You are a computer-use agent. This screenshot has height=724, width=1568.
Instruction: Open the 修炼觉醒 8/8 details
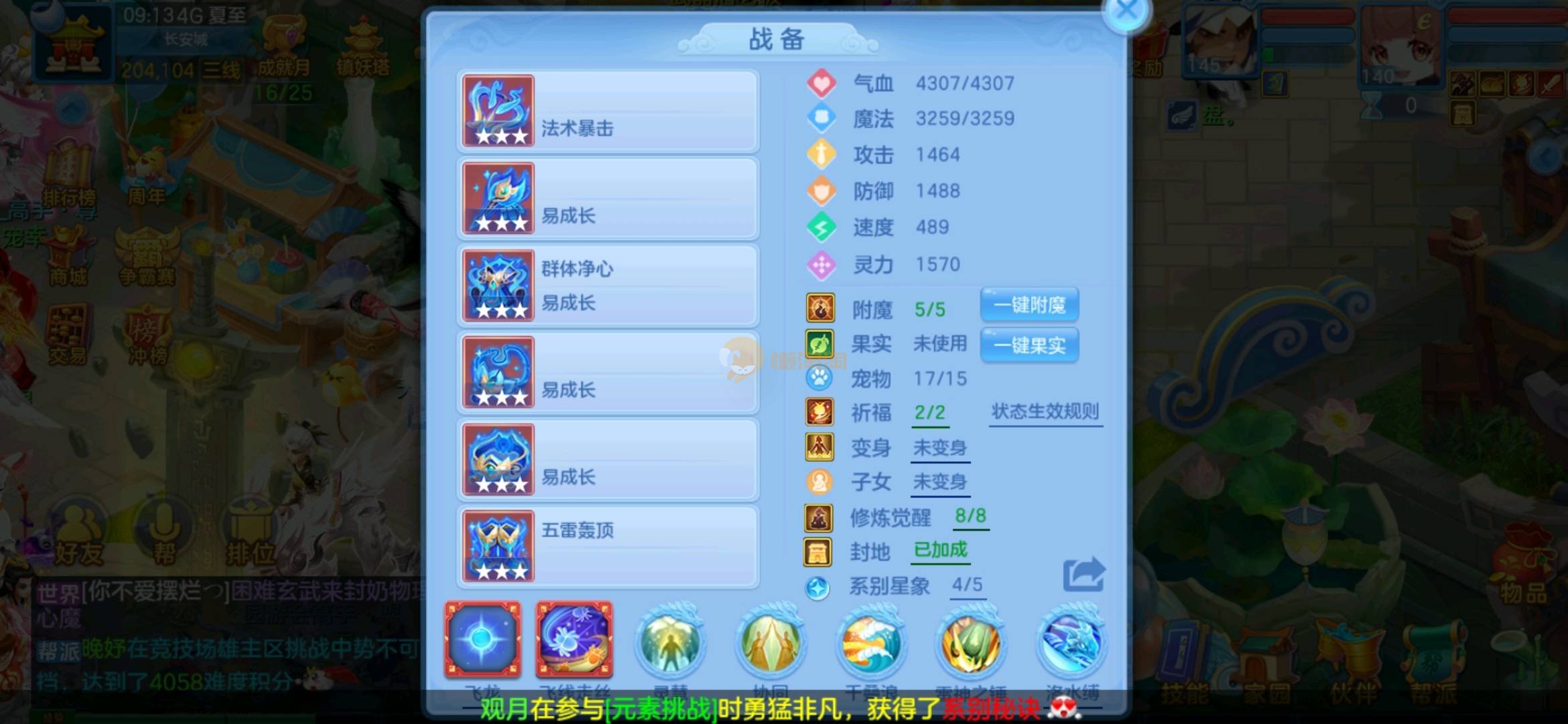point(970,516)
